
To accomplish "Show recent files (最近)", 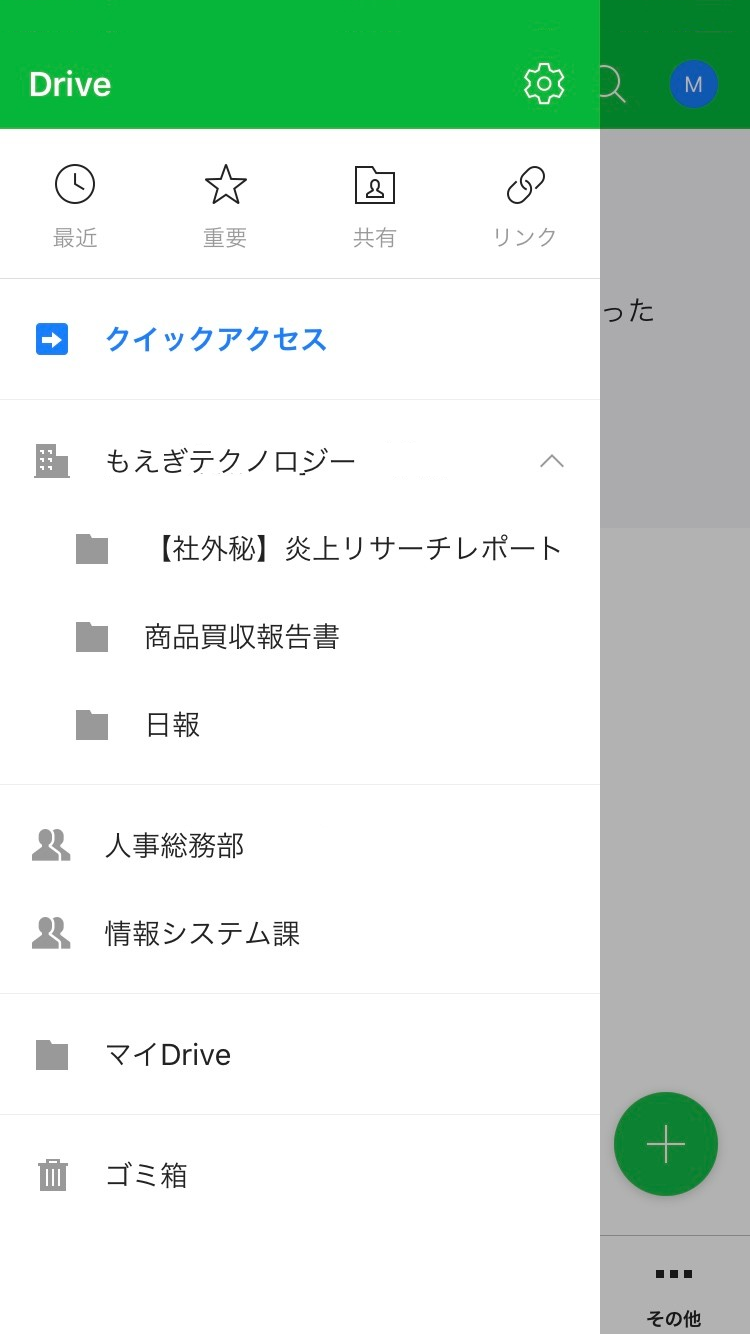I will point(75,206).
